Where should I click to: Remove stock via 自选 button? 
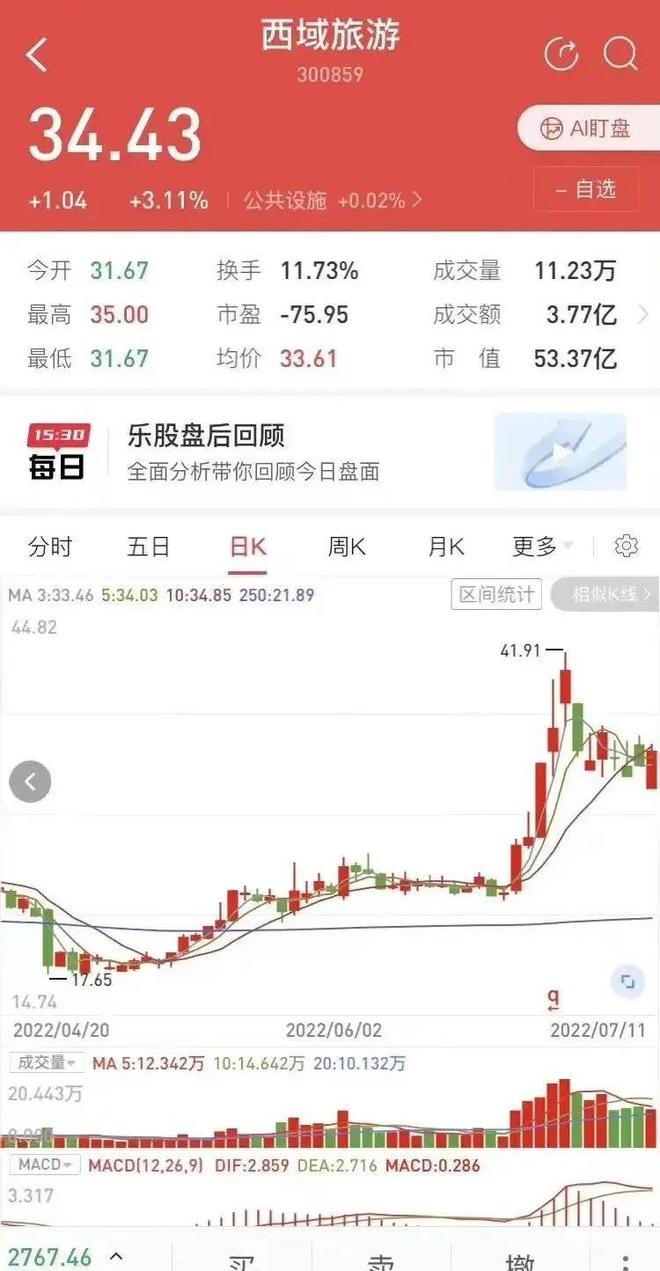click(x=586, y=189)
